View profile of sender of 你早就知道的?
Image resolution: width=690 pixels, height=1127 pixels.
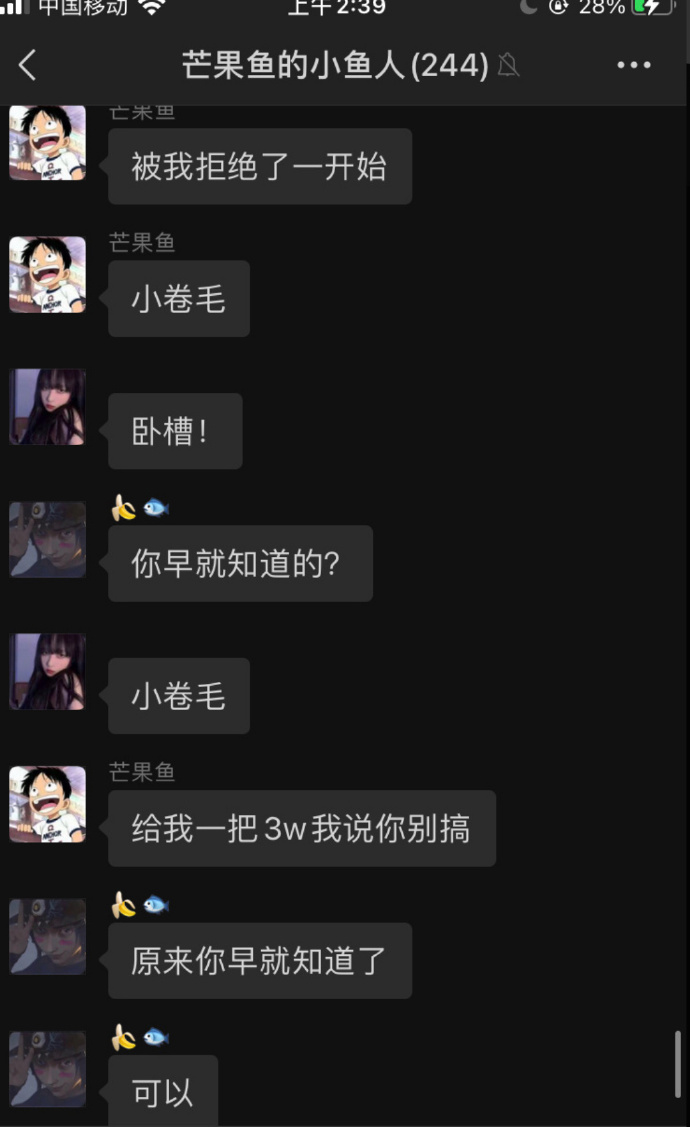pyautogui.click(x=47, y=540)
